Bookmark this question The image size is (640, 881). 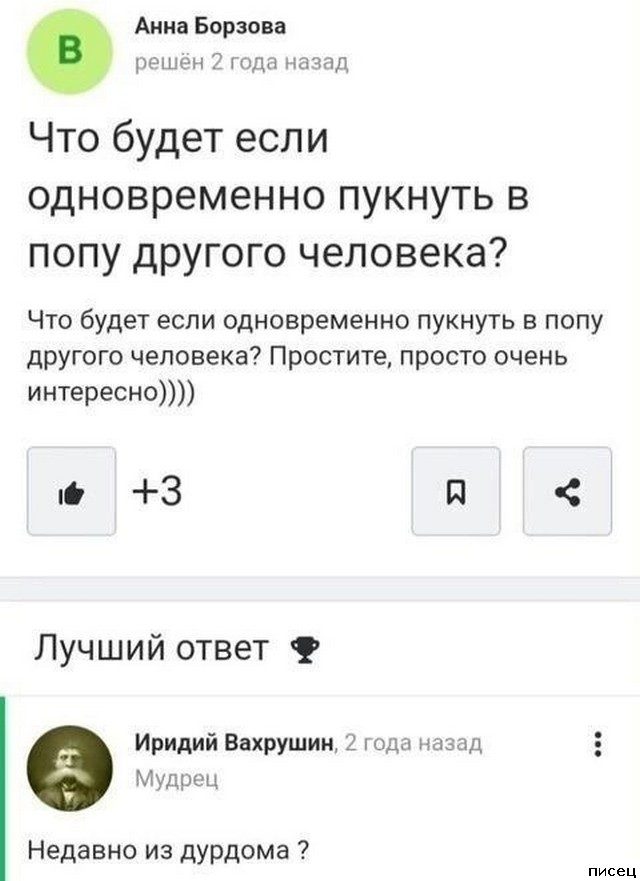455,491
